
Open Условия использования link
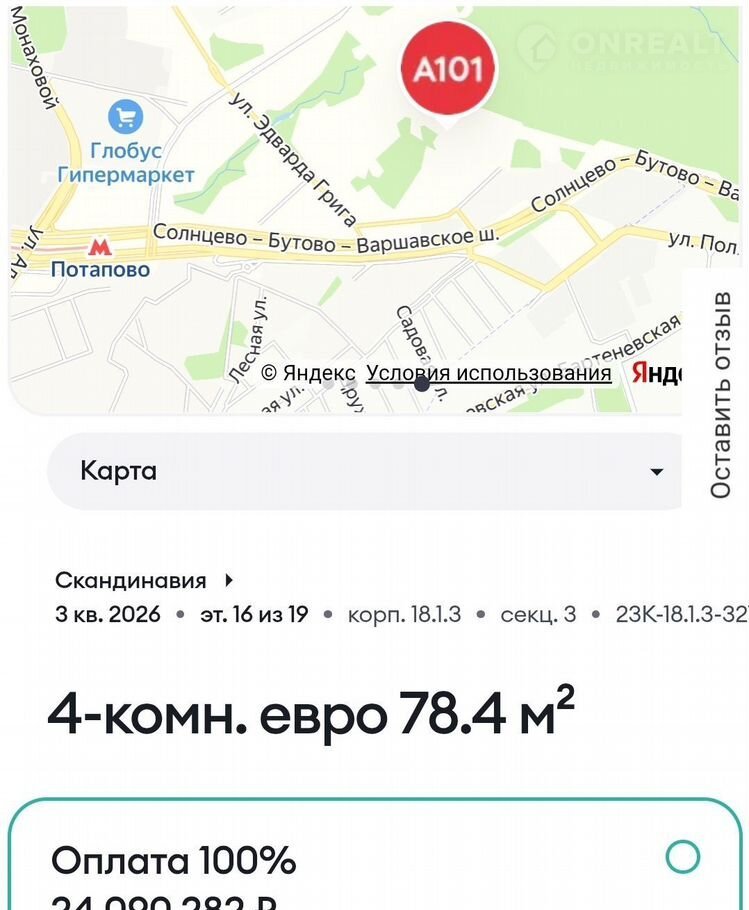[488, 373]
